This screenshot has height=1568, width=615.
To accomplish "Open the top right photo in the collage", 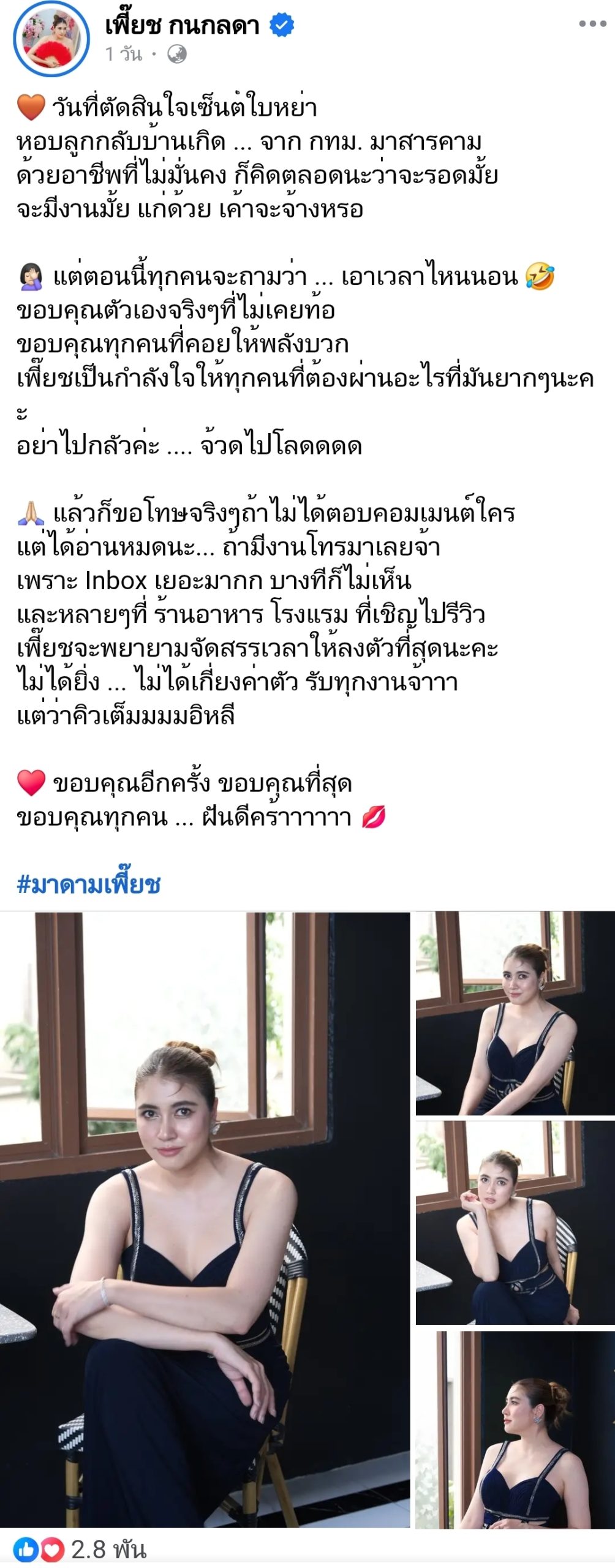I will tap(515, 1013).
